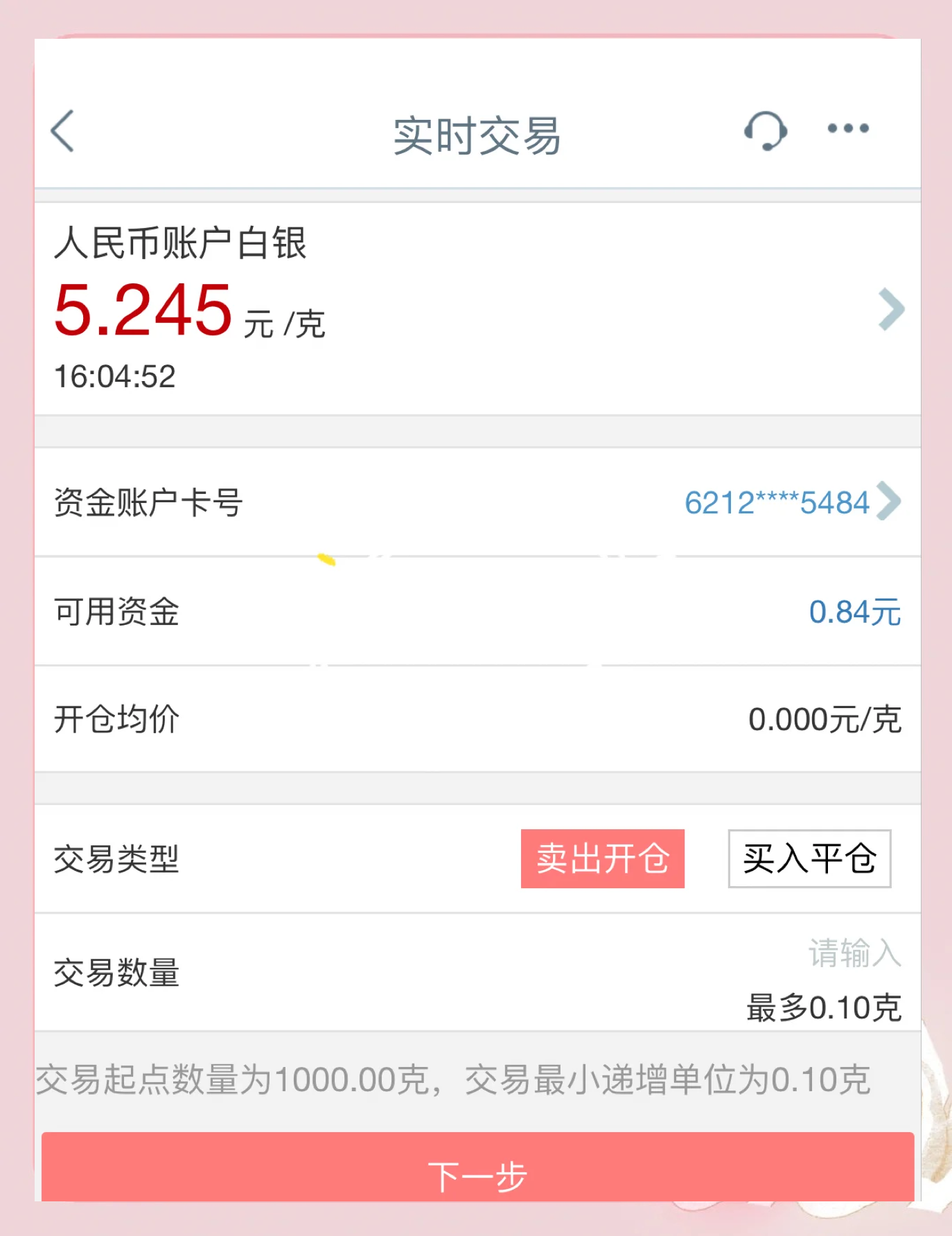Switch to 买入平仓 trade type
The image size is (952, 1236).
point(809,859)
